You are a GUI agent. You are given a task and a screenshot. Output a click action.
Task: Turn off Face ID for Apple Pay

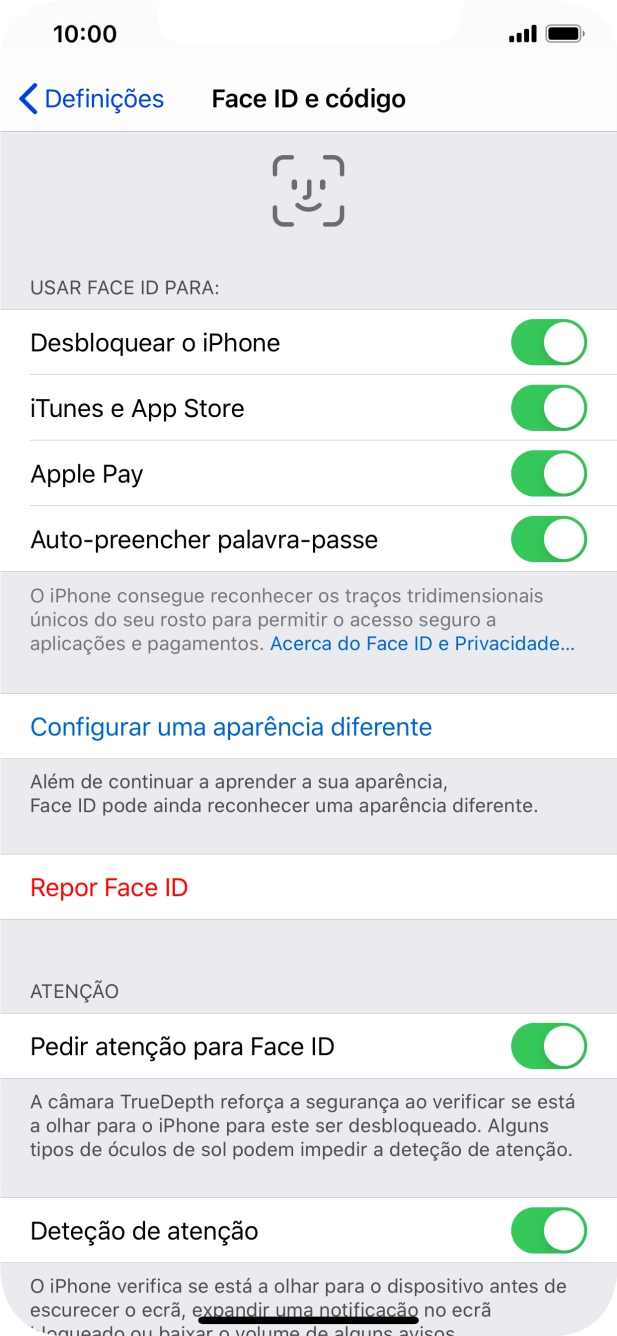pyautogui.click(x=548, y=473)
